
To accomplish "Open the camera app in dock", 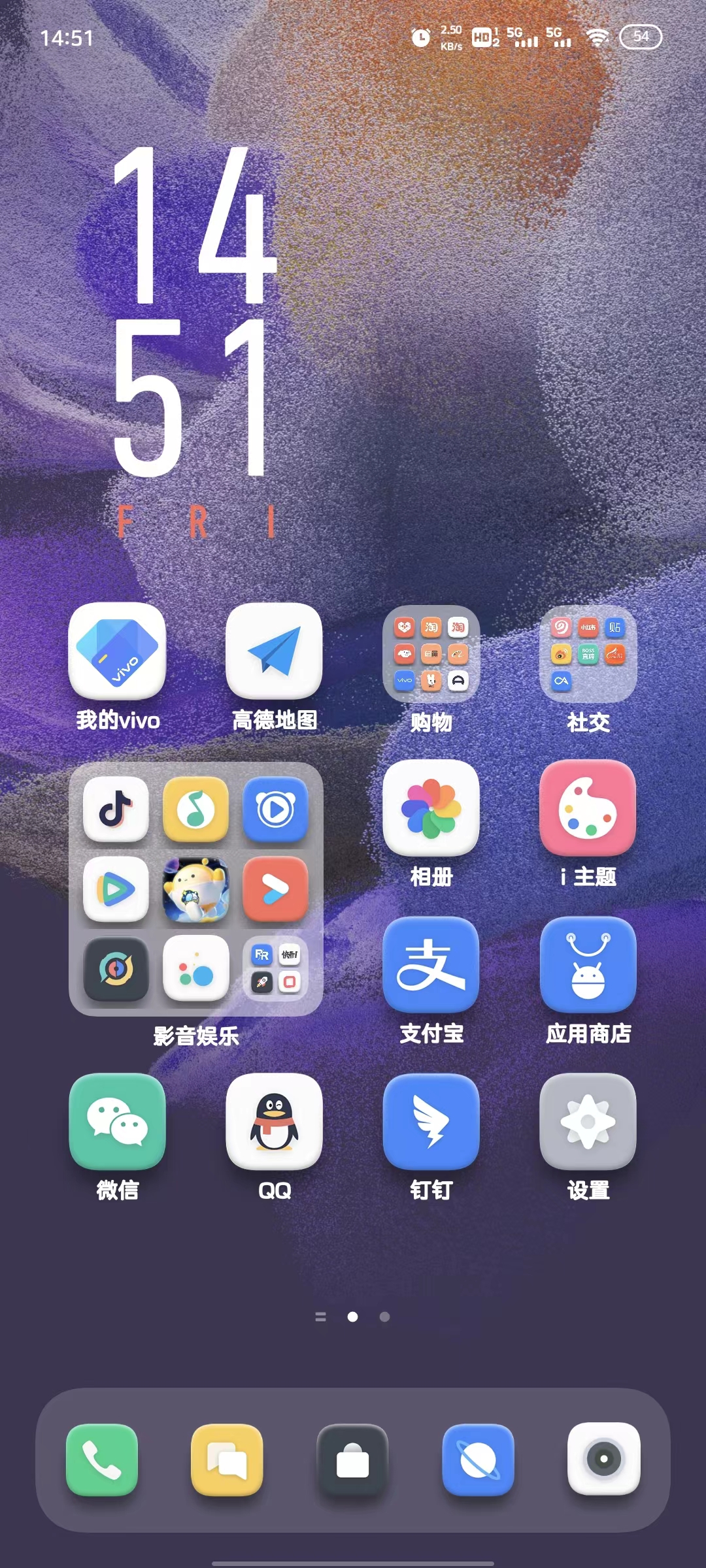I will click(x=603, y=1458).
